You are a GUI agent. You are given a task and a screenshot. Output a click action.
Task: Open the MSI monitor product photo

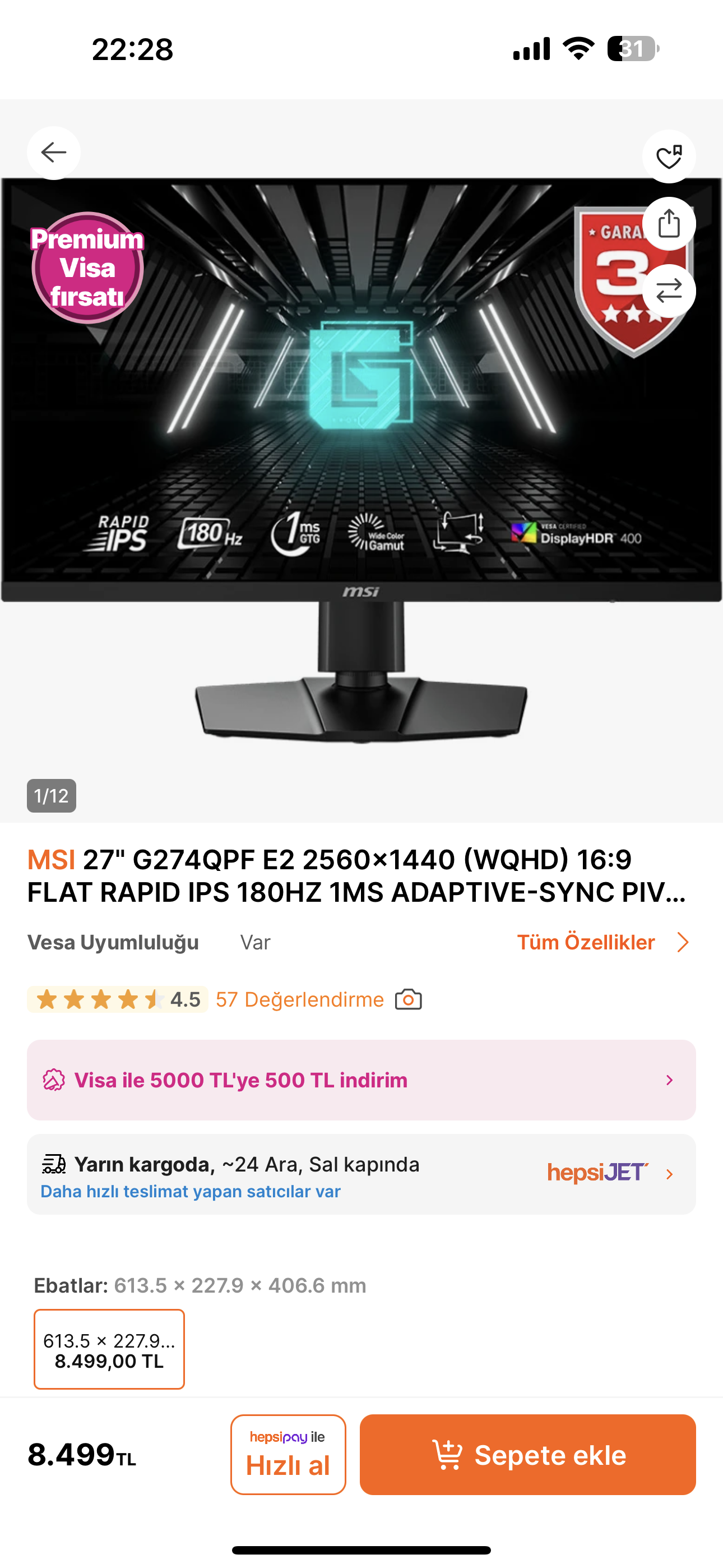click(361, 463)
